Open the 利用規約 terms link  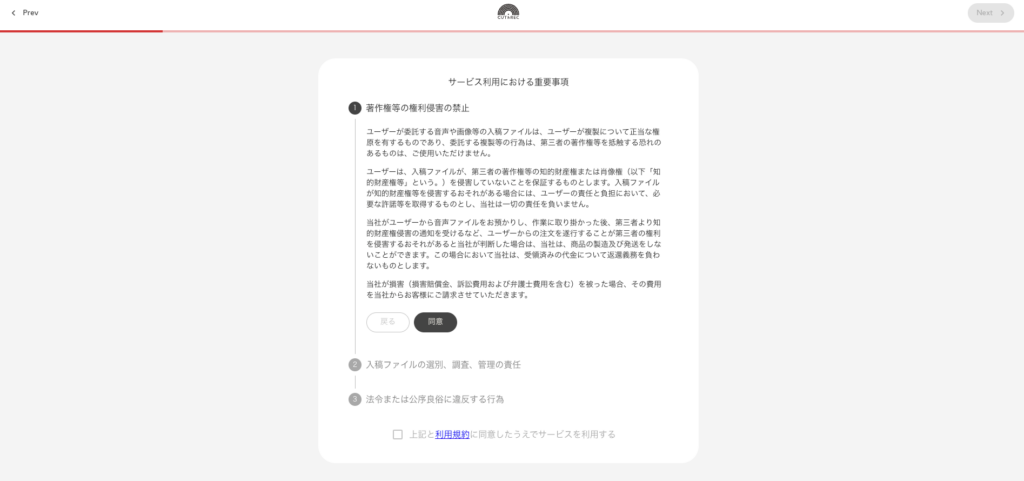tap(452, 435)
